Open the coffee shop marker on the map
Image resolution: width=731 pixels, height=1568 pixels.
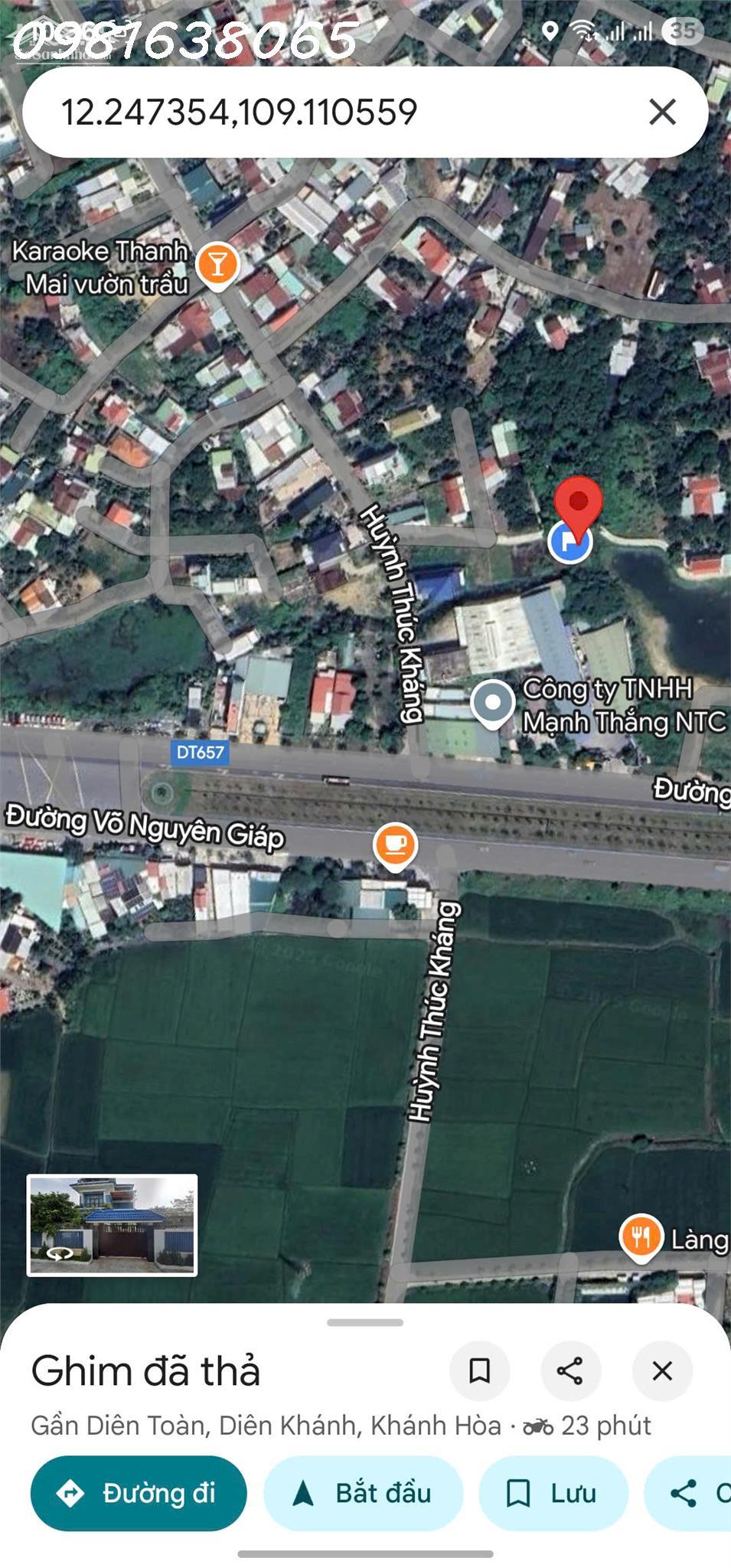[x=395, y=845]
